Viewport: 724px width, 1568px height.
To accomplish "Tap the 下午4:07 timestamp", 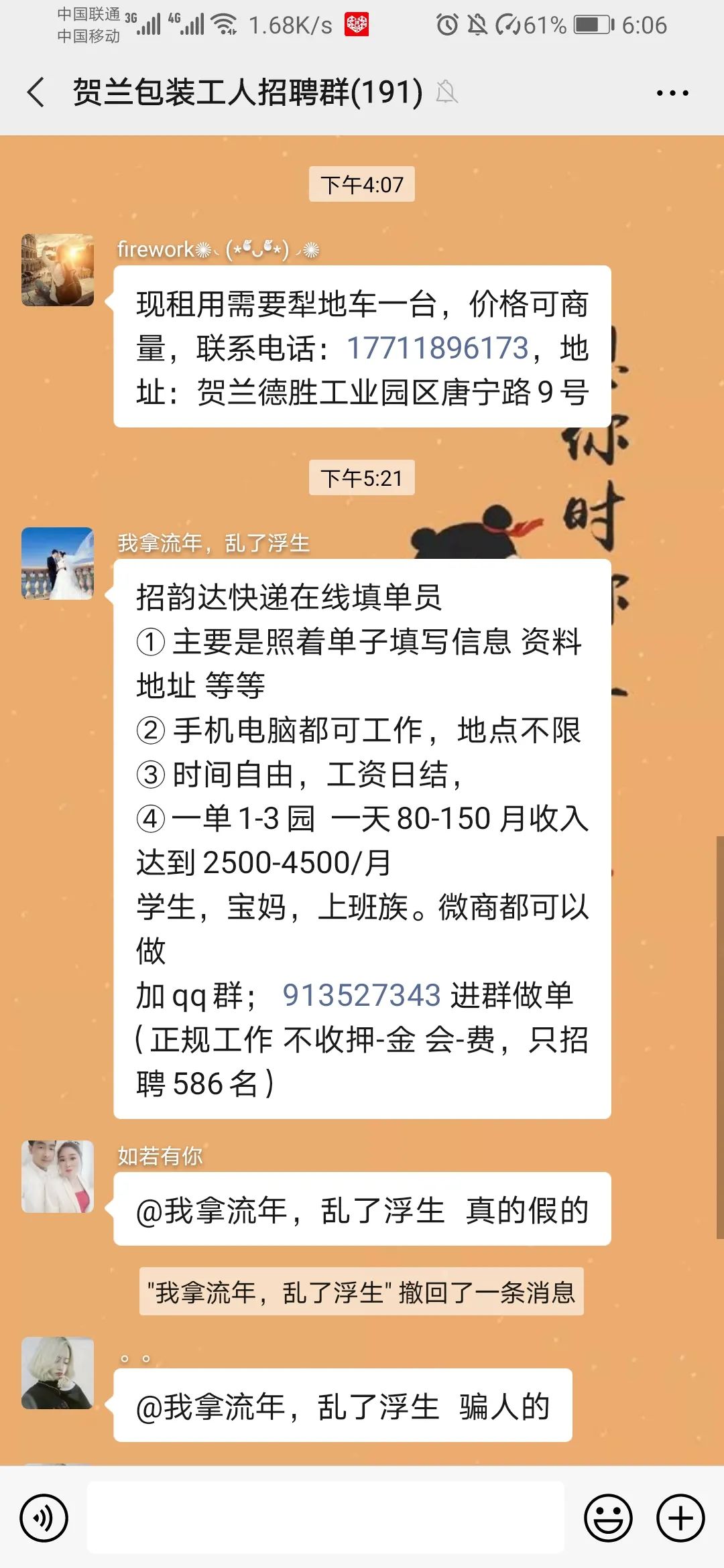I will [x=362, y=186].
